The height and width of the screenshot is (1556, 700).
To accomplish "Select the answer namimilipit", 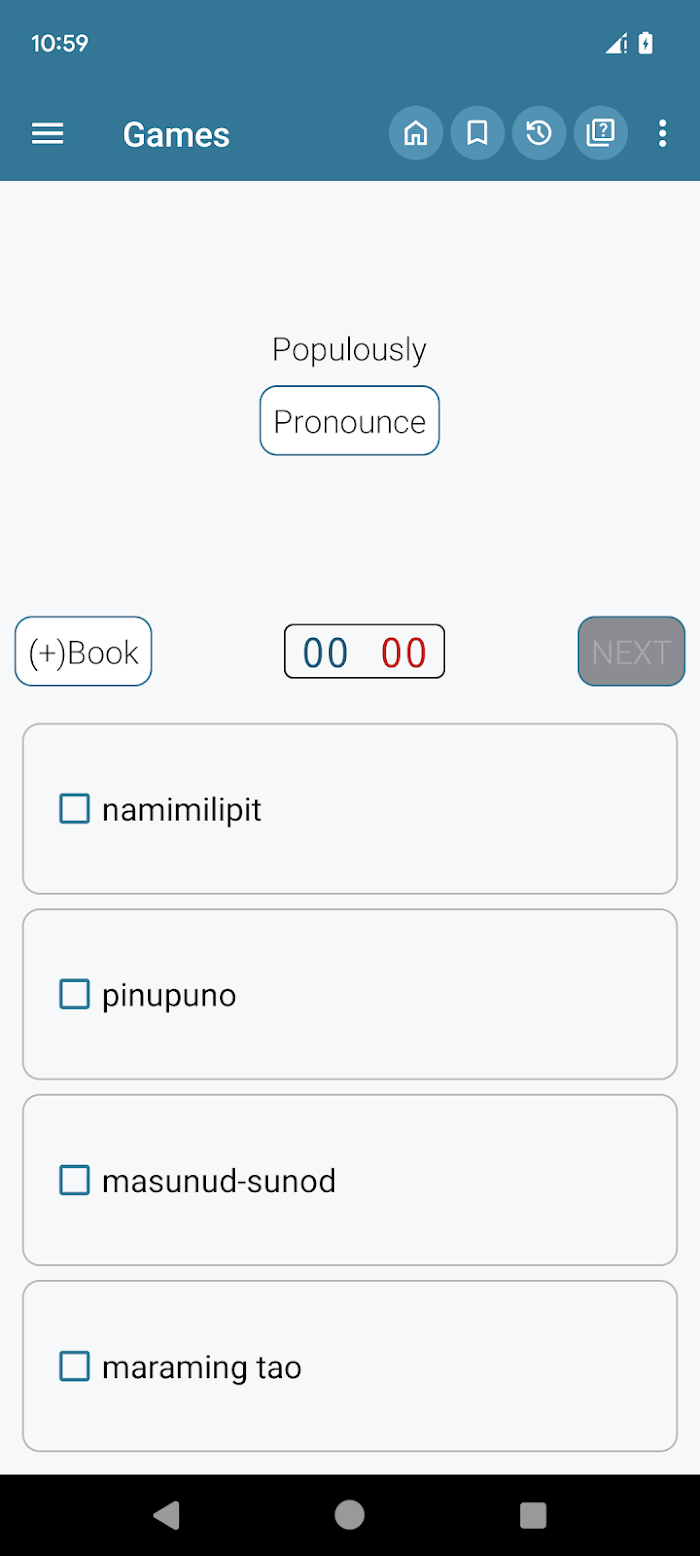I will pos(350,809).
